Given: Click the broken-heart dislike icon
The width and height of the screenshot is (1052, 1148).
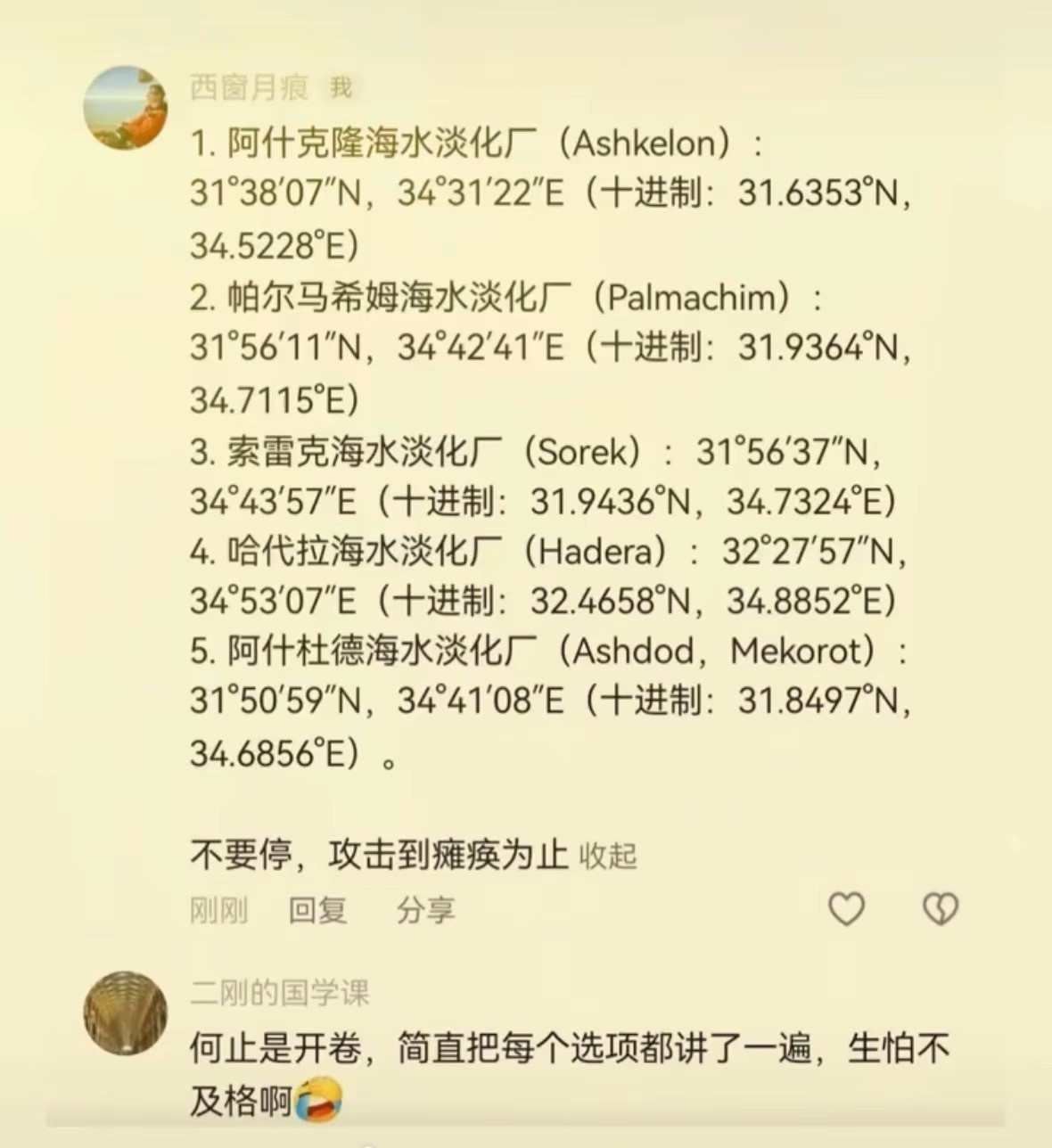Looking at the screenshot, I should [x=941, y=907].
